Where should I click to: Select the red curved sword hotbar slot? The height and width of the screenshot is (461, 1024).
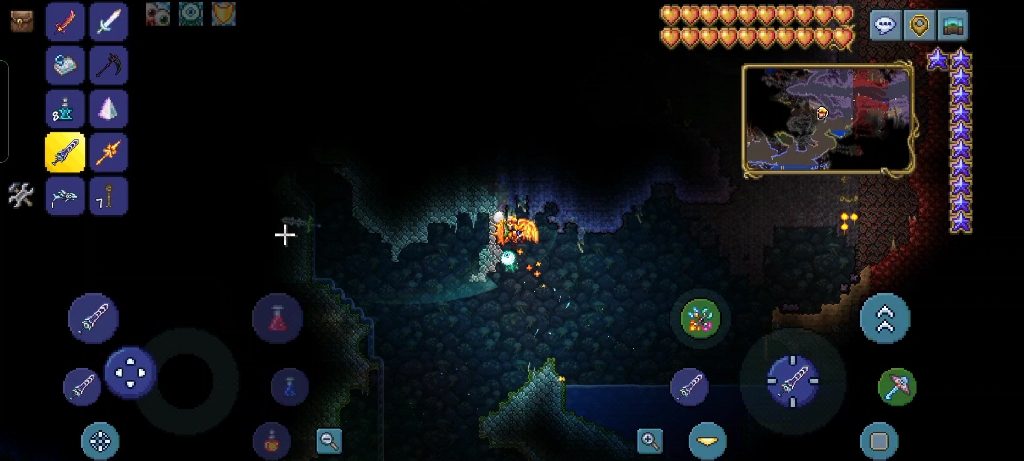65,21
